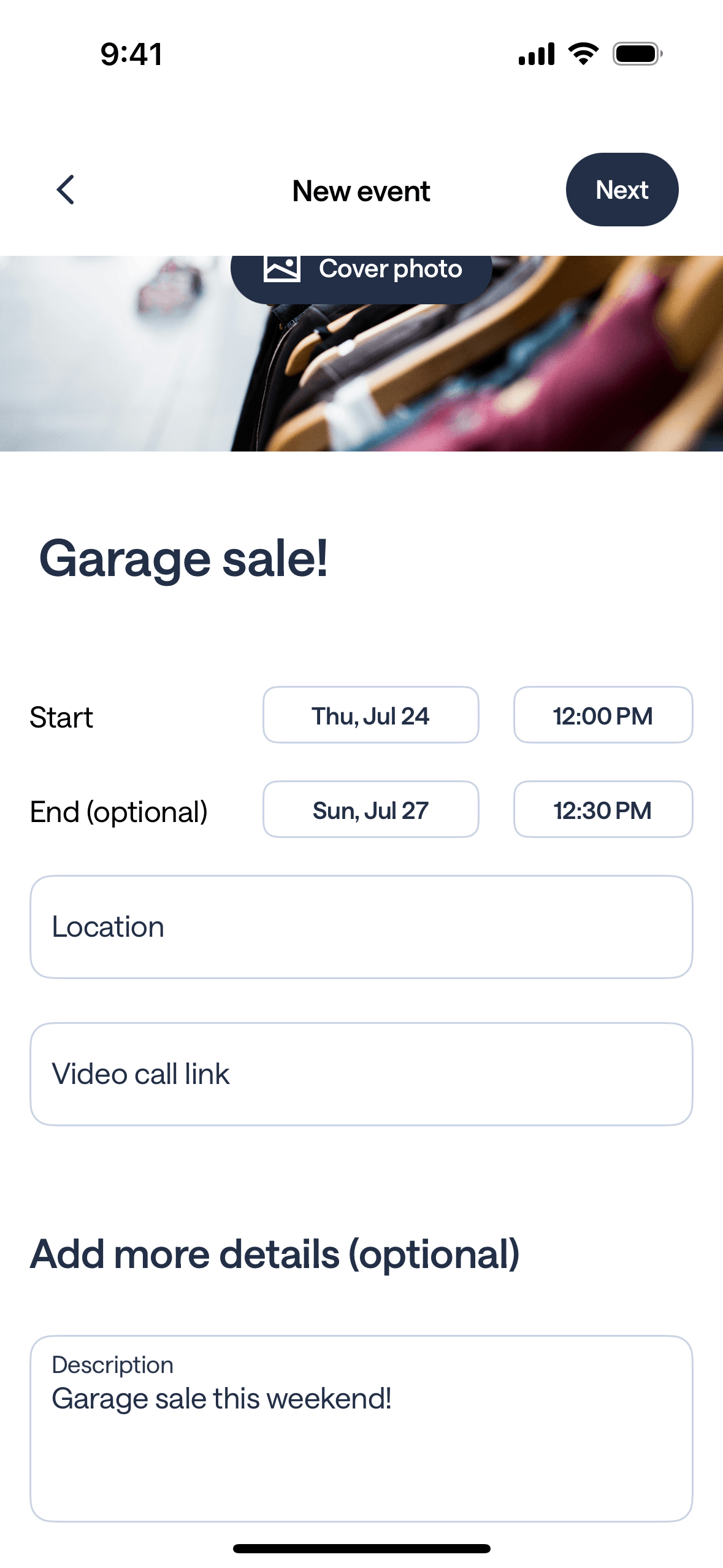
Task: Open the start date picker Thu, Jul 24
Action: (x=370, y=715)
